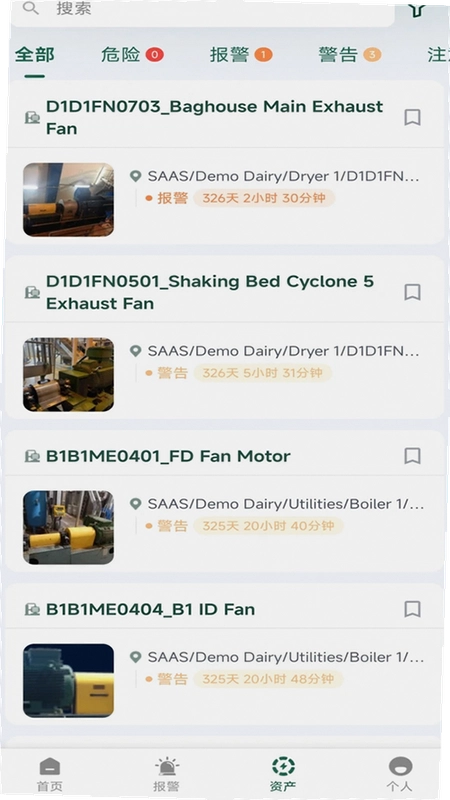
Task: Open the B1B1ME0404 B1 ID Fan asset
Action: [225, 654]
